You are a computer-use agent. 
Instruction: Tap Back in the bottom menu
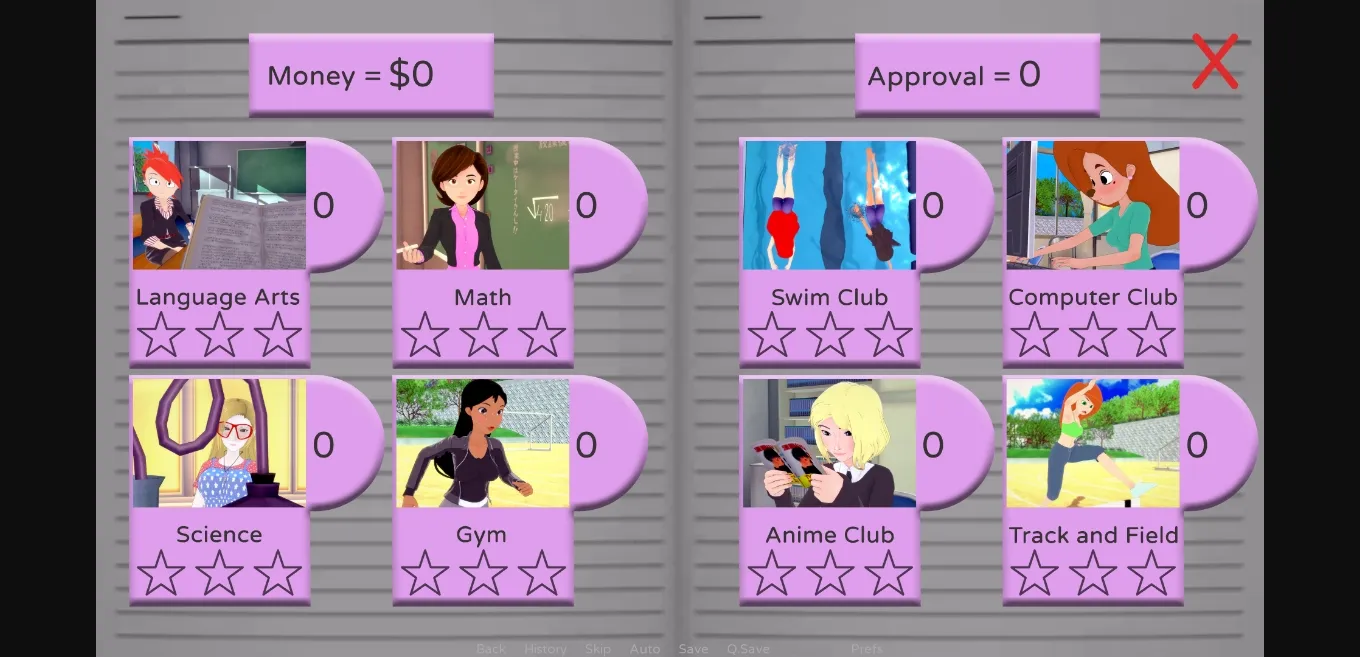coord(491,649)
